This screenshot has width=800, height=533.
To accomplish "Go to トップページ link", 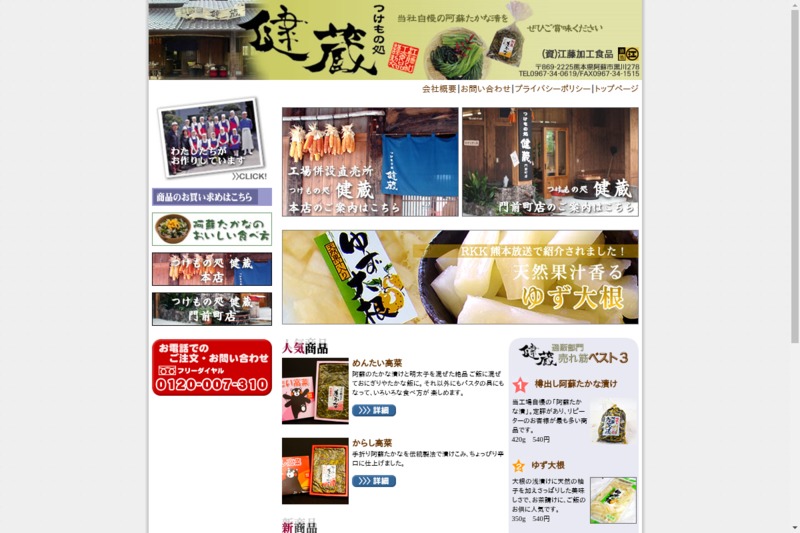I will tap(616, 89).
